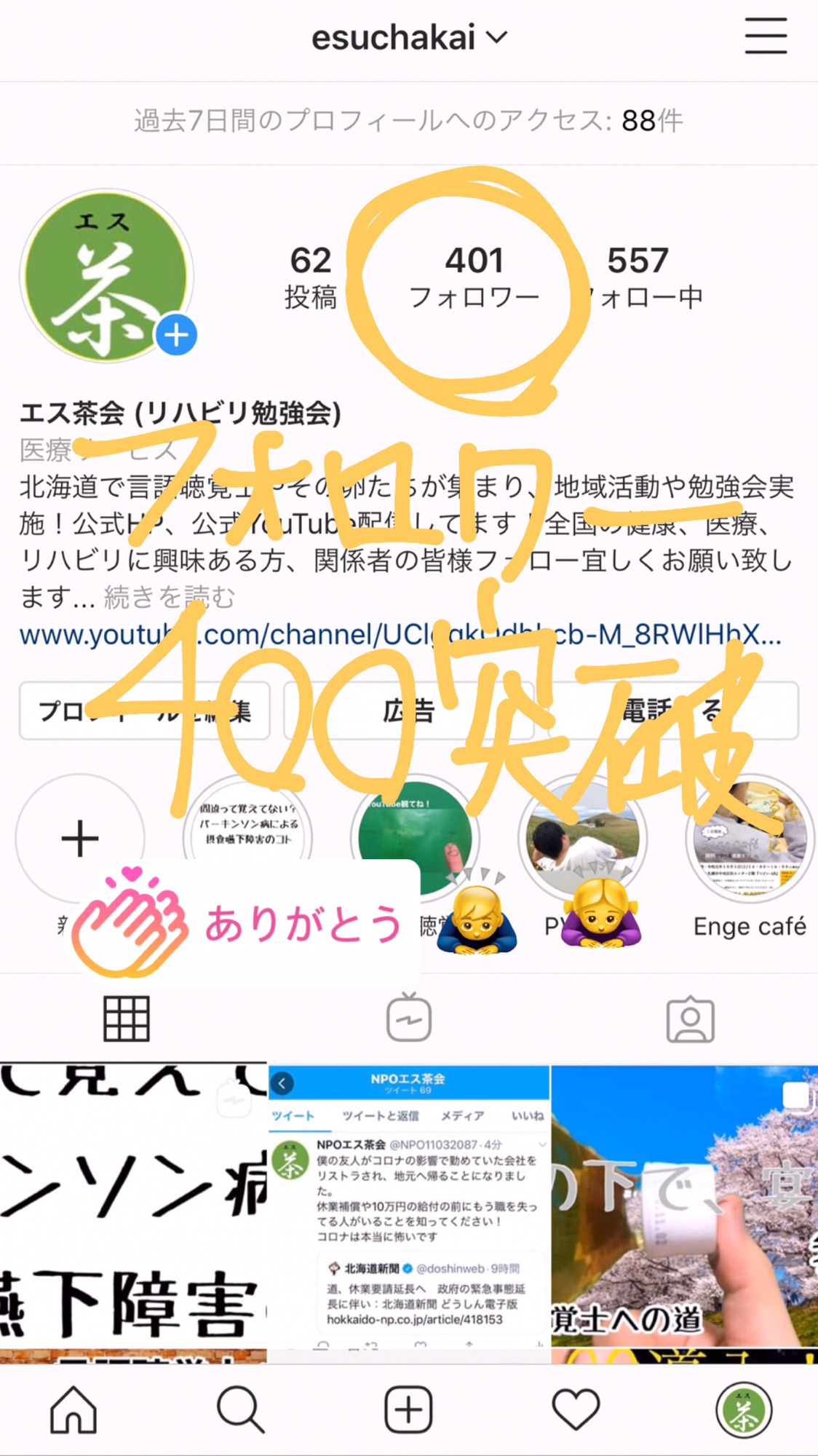Viewport: 818px width, 1456px height.
Task: Open the 557 following list
Action: click(638, 277)
